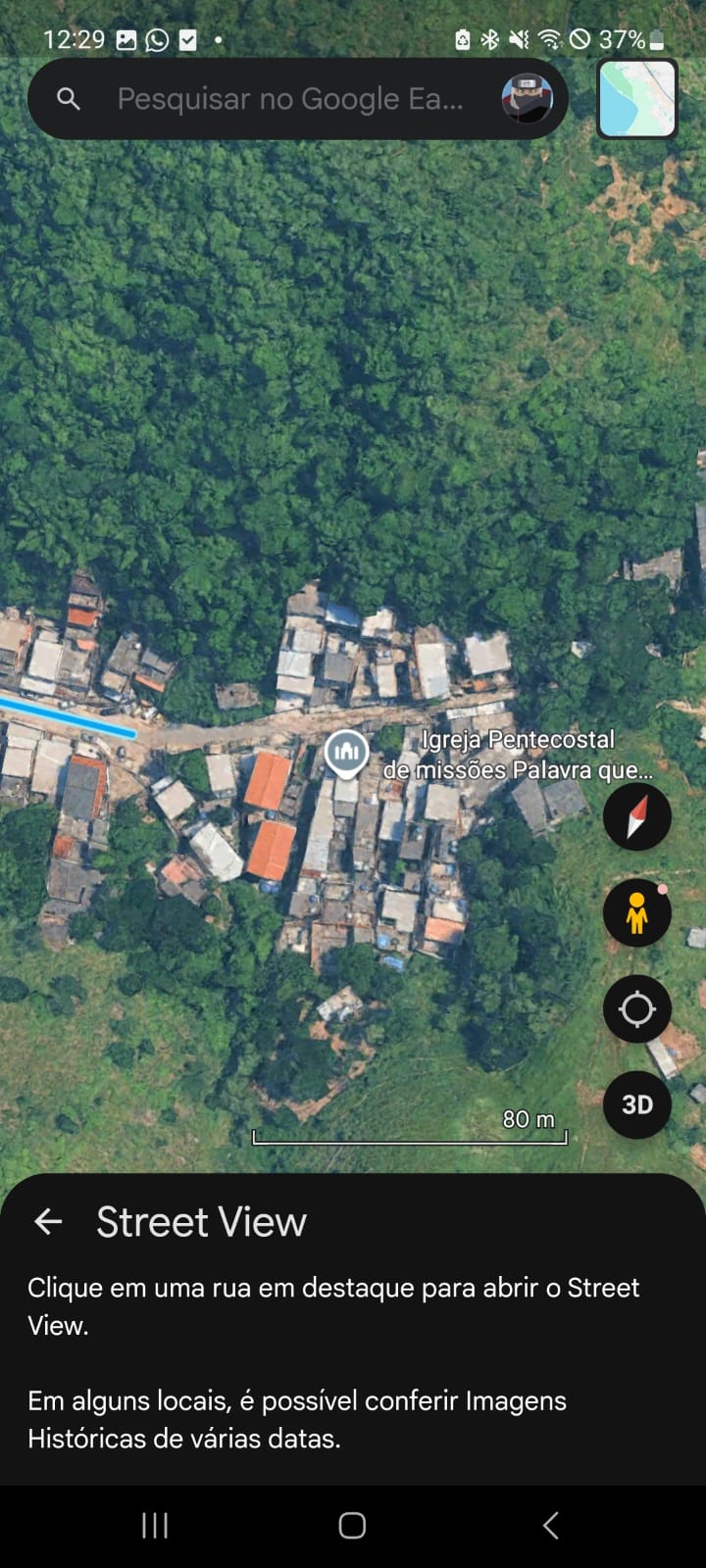Open the Igreja Pentecostal place marker

point(346,753)
